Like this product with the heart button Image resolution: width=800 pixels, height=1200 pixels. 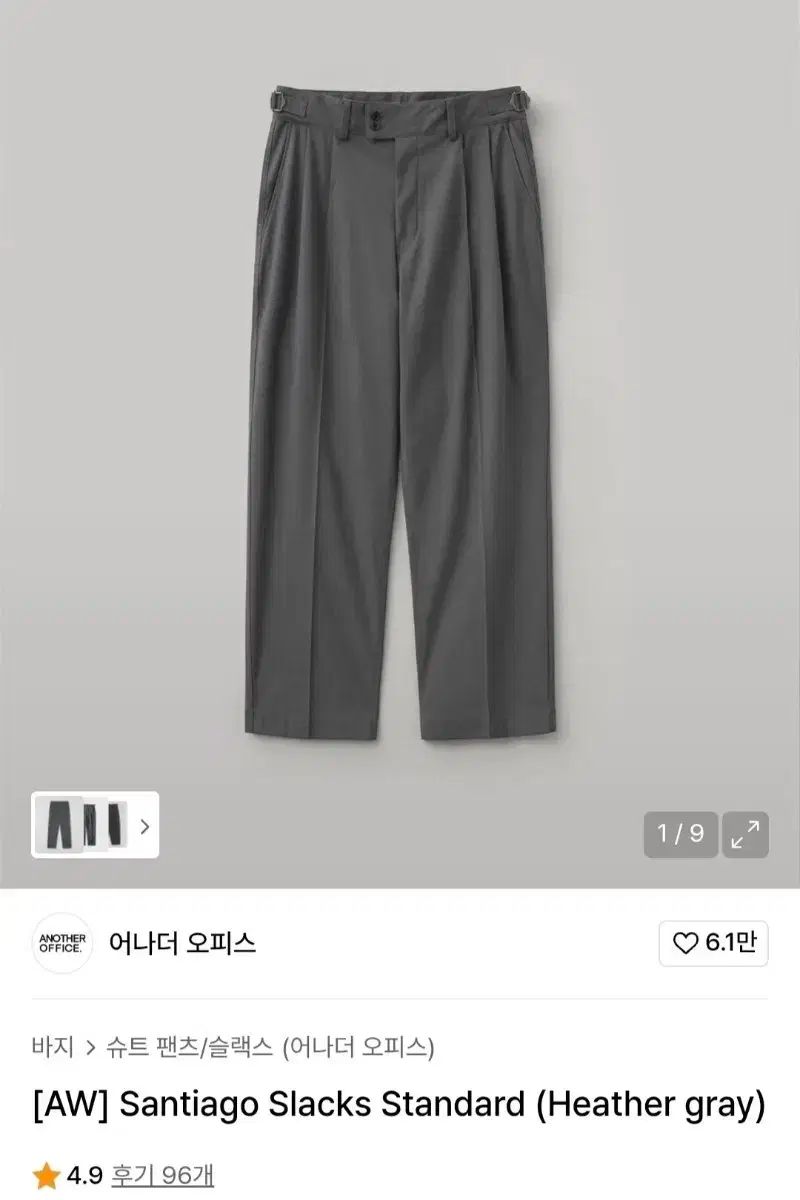(x=713, y=943)
